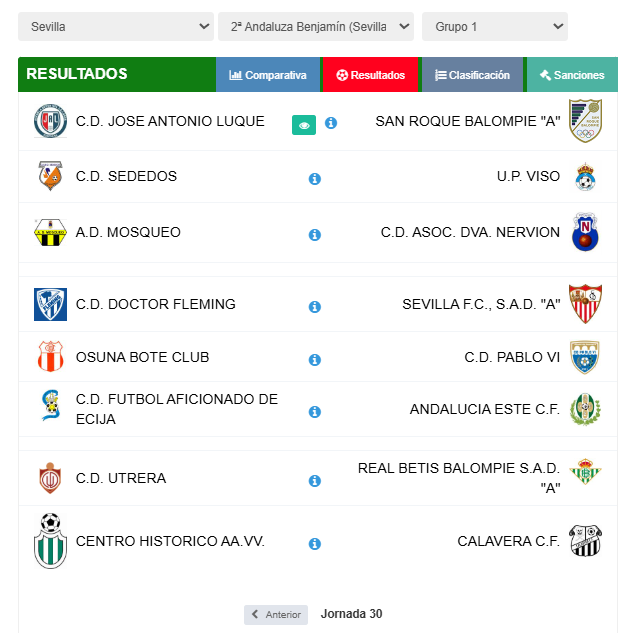
Task: Open info for A.D. Mosqueo match
Action: click(x=314, y=235)
